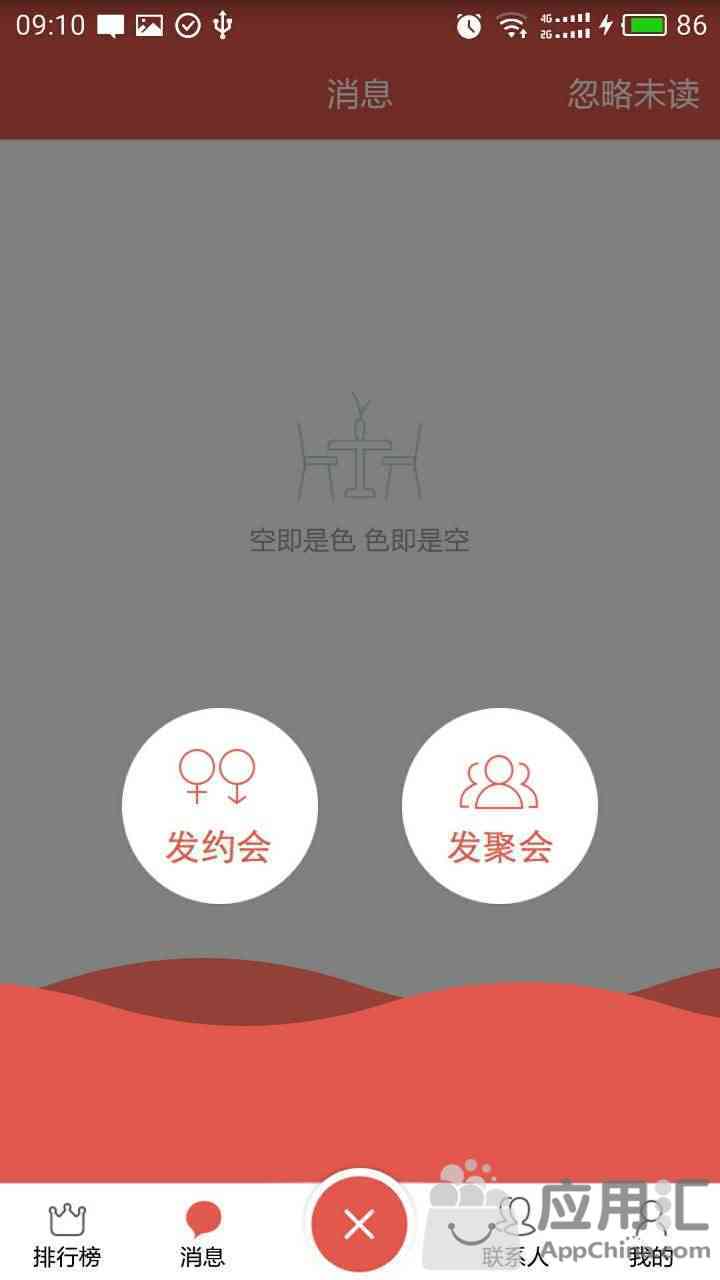Open the 我的 tab
Viewport: 720px width, 1280px height.
pyautogui.click(x=651, y=1236)
